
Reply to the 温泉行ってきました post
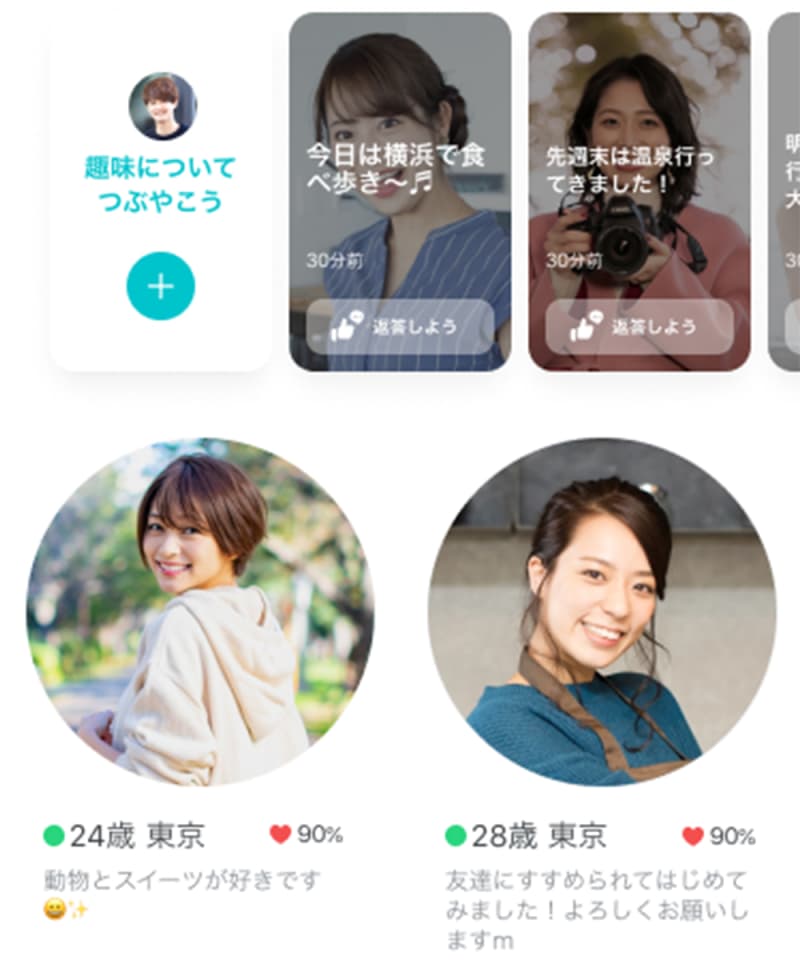639,327
